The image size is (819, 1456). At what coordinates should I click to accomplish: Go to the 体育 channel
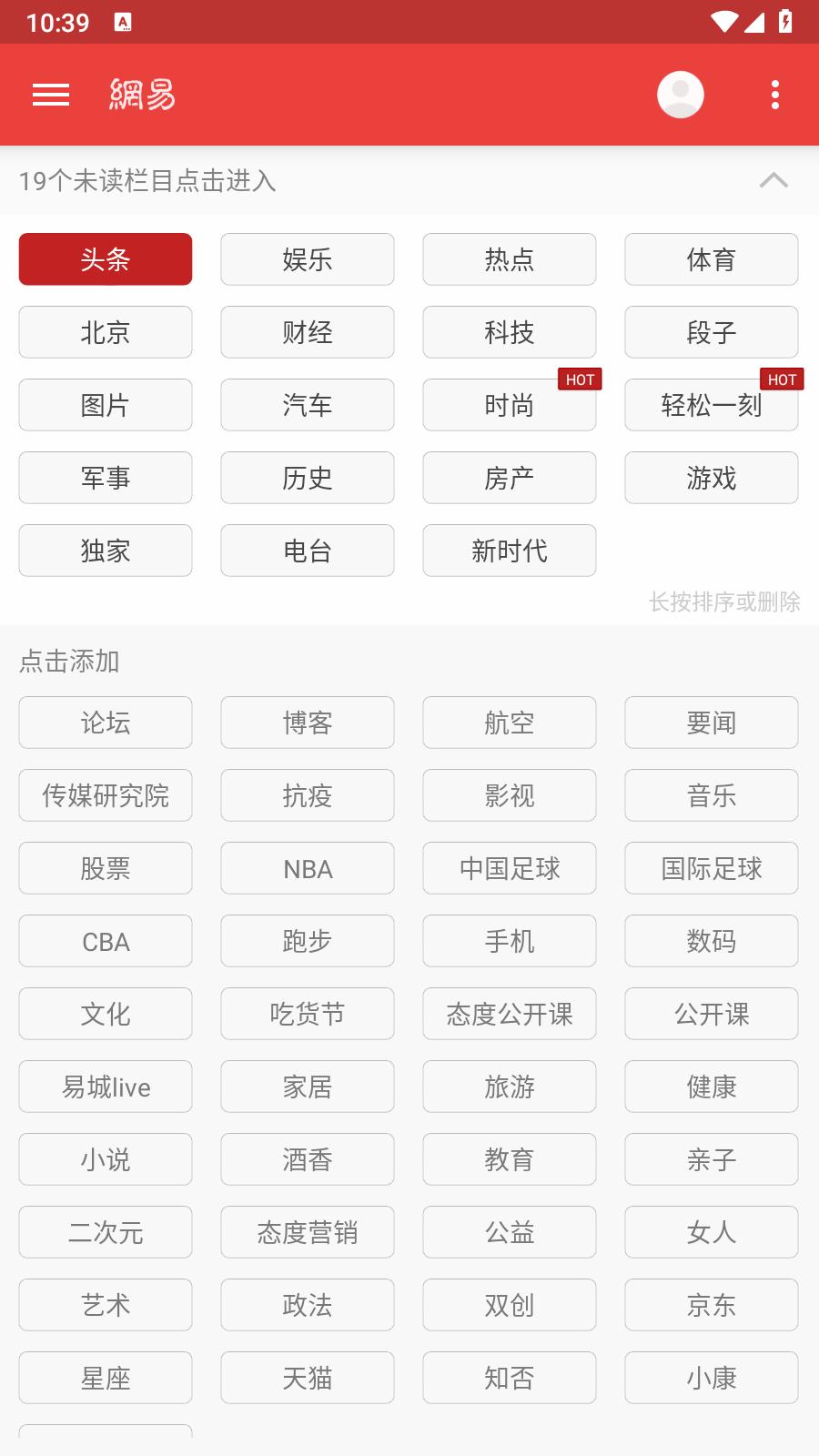pyautogui.click(x=712, y=259)
